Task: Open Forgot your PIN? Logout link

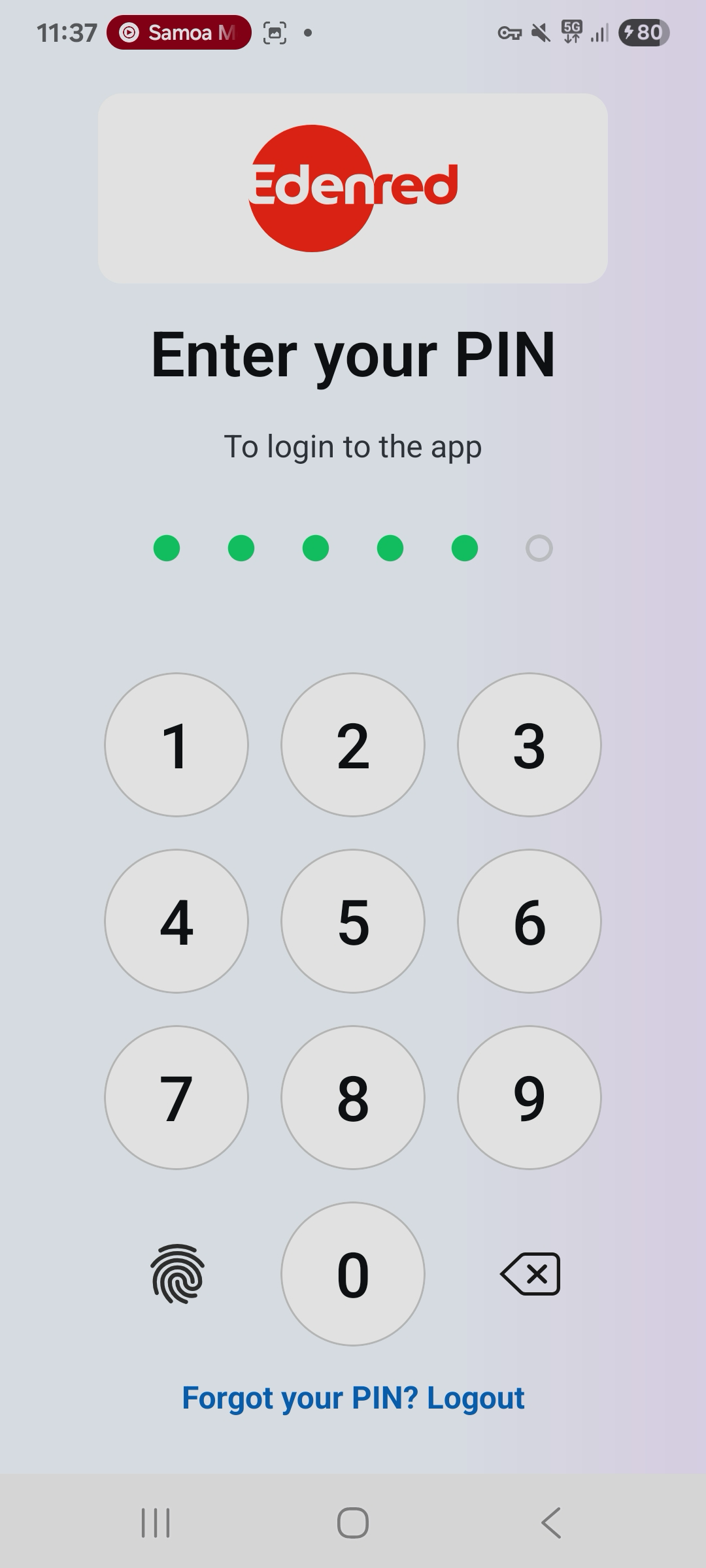Action: 353,1398
